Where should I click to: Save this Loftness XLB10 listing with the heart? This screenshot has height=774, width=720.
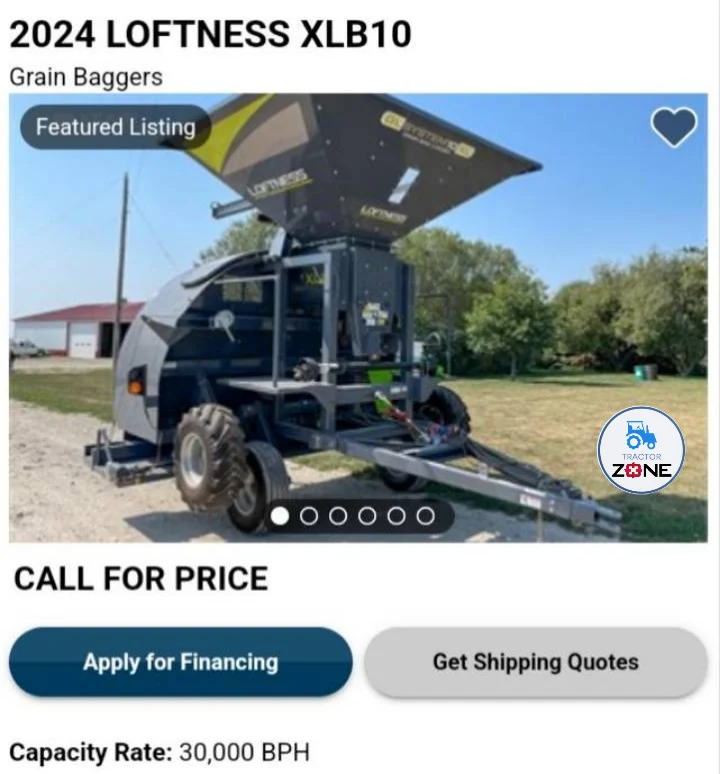pos(673,128)
